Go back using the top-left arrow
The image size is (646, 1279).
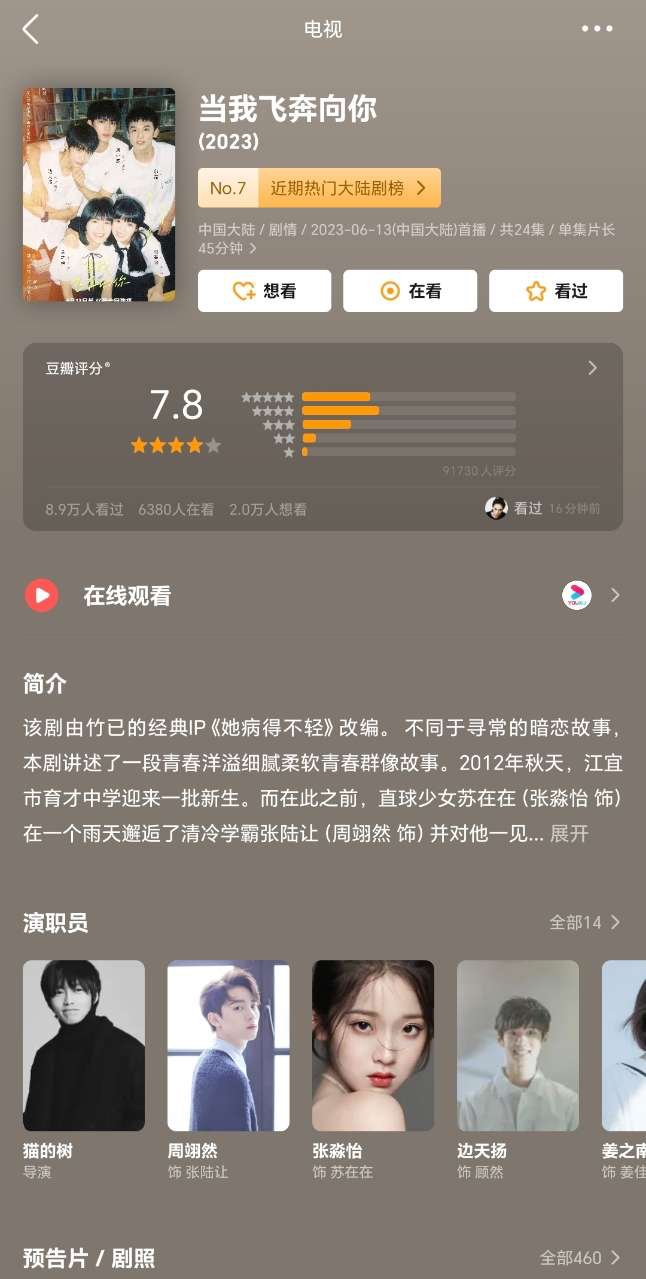pos(31,29)
